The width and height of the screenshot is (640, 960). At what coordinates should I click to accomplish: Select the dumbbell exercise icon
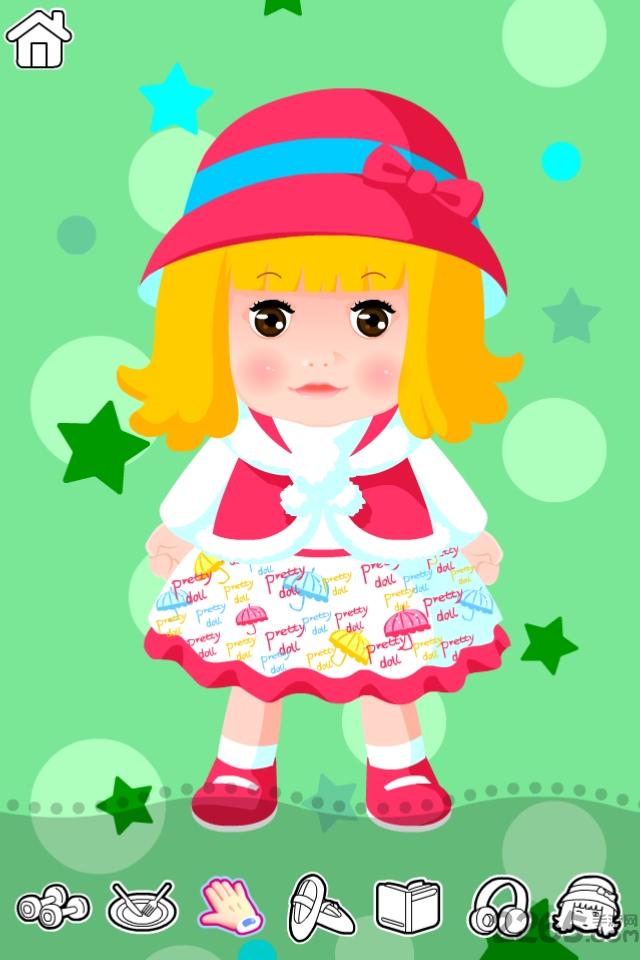point(52,907)
